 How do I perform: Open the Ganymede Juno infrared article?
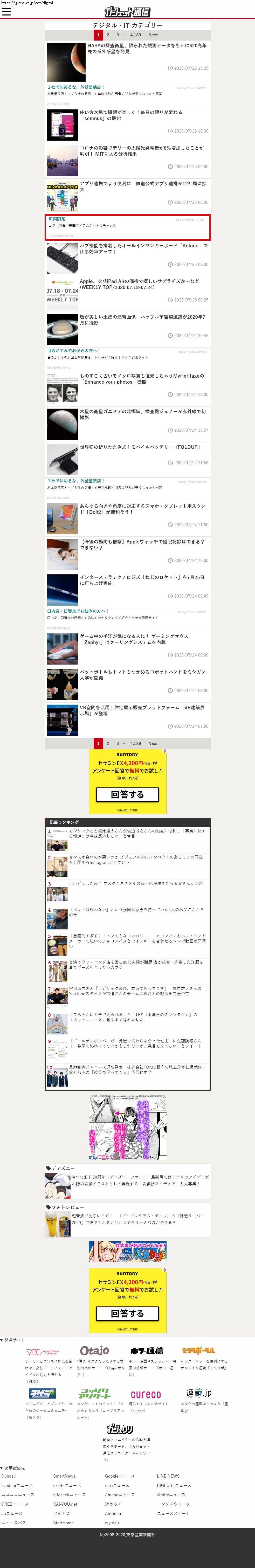tap(142, 414)
